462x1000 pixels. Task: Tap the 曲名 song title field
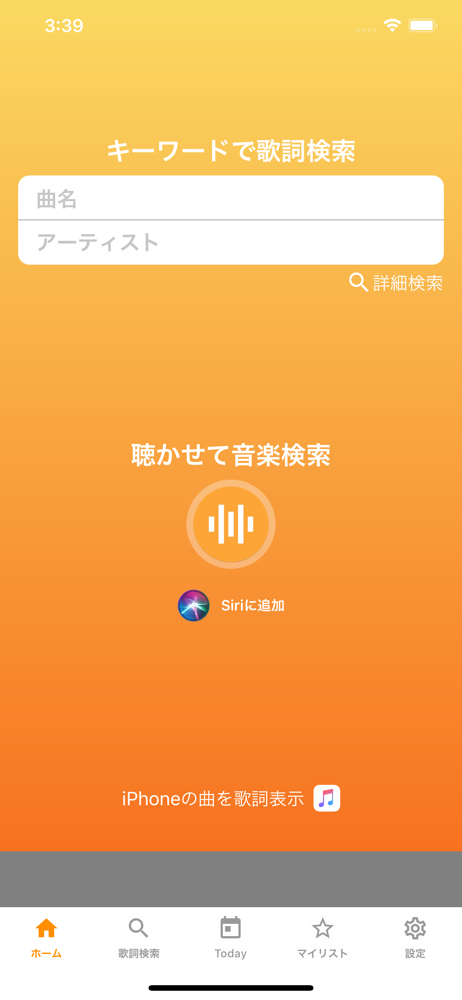click(x=231, y=198)
